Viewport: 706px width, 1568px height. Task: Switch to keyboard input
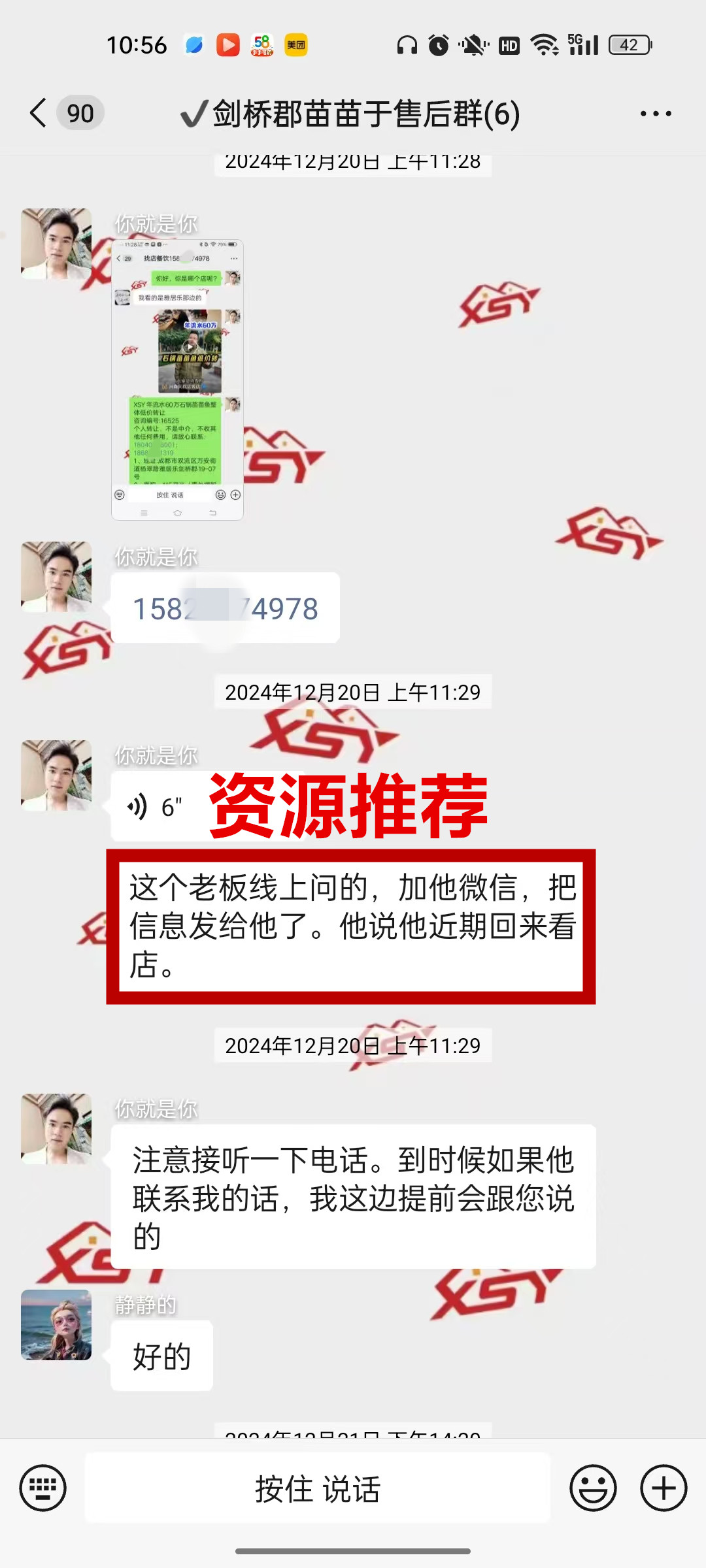click(43, 1488)
